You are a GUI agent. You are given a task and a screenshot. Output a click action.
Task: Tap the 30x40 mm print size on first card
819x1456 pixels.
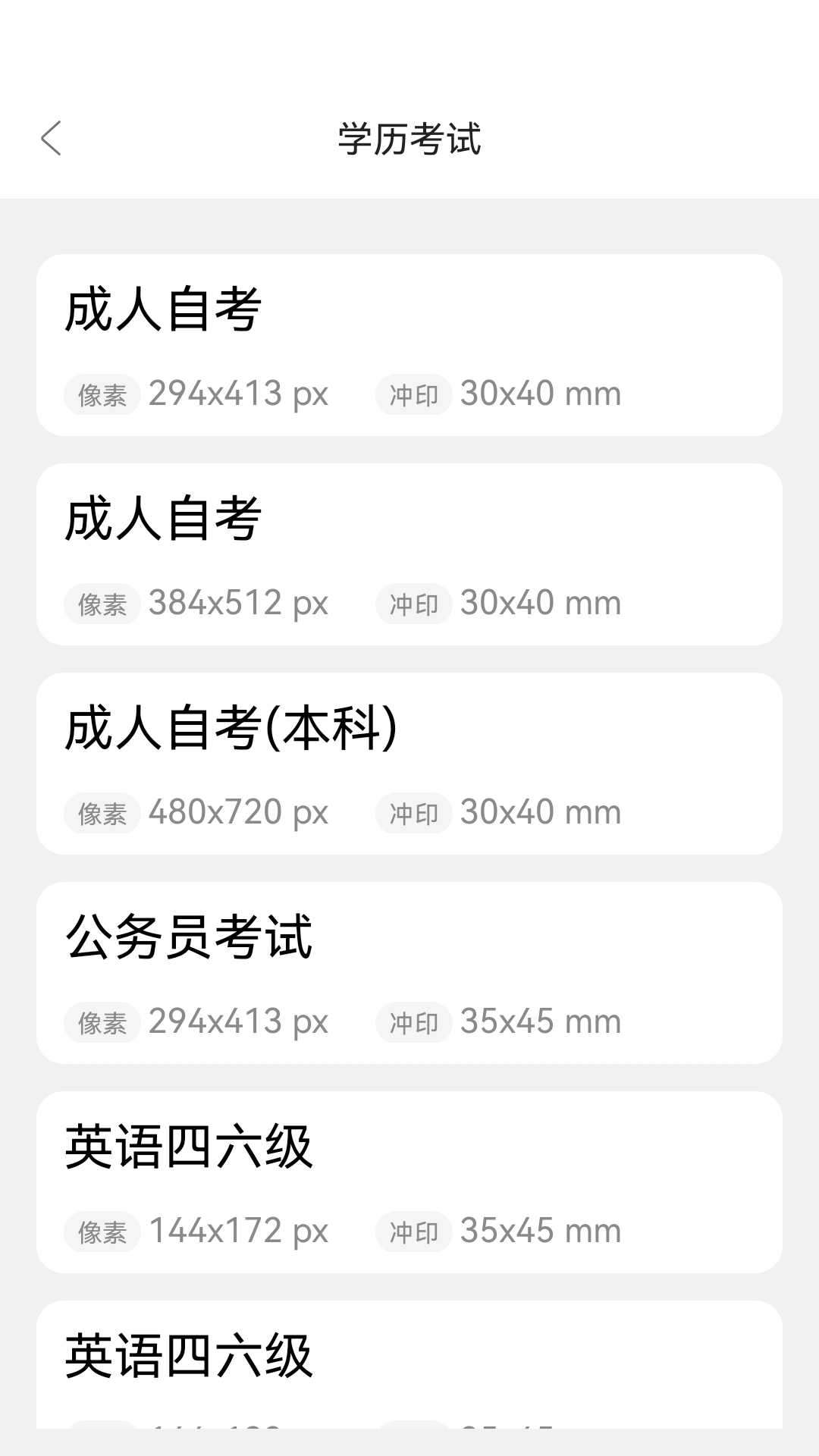click(x=539, y=393)
